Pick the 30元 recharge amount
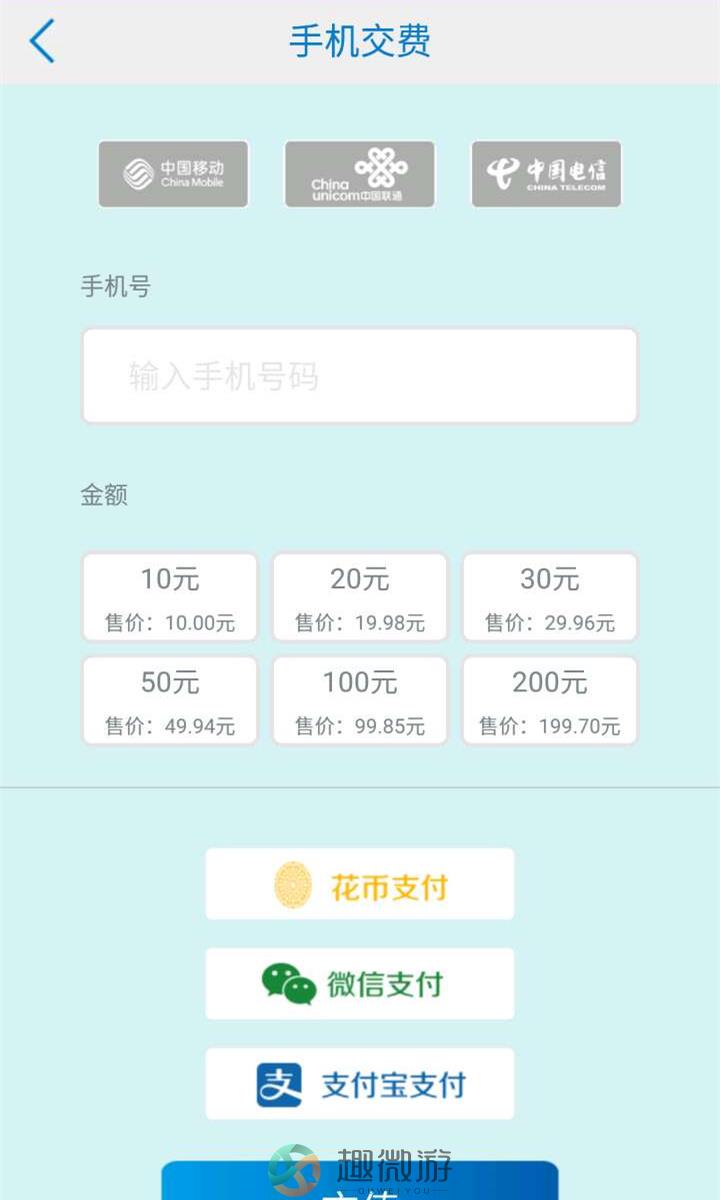 (550, 597)
